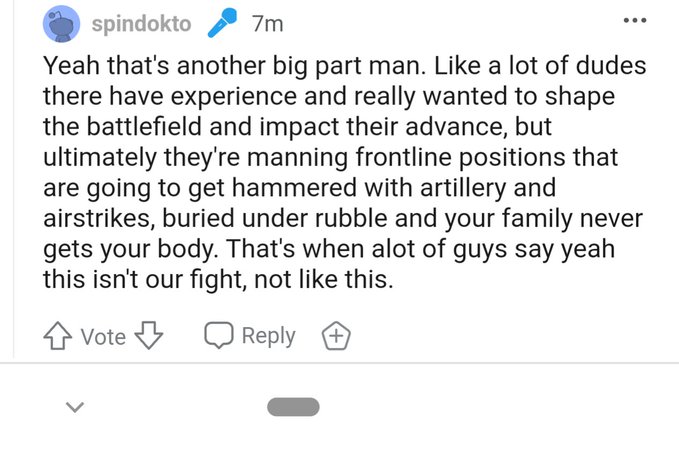Upvote spindokto's comment
Viewport: 679px width, 452px height.
coord(58,336)
